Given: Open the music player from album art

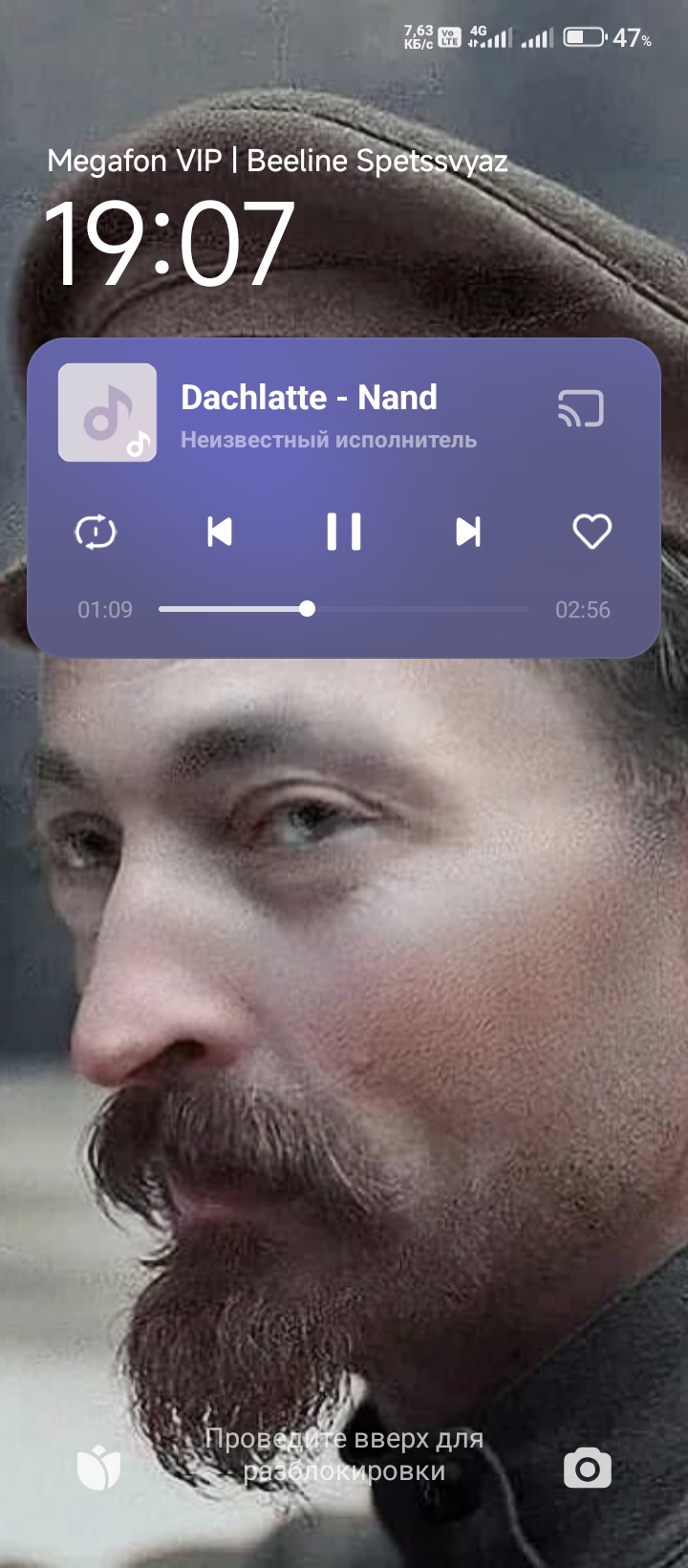Looking at the screenshot, I should coord(107,412).
